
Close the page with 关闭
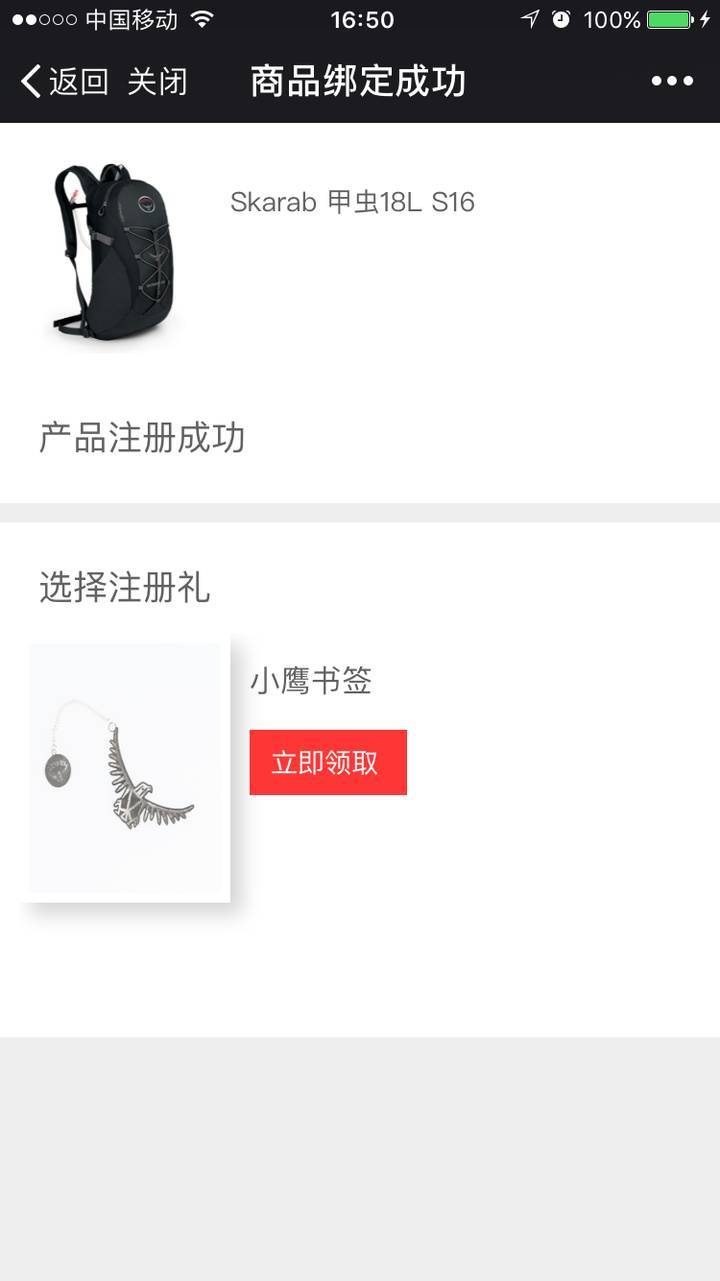(x=157, y=82)
